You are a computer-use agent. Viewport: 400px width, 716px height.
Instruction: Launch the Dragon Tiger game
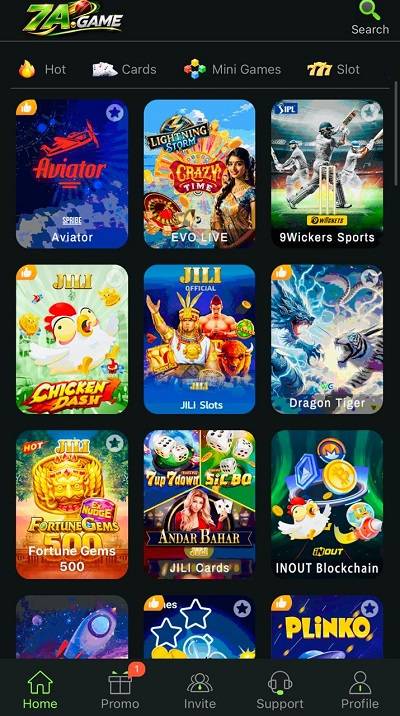(327, 339)
